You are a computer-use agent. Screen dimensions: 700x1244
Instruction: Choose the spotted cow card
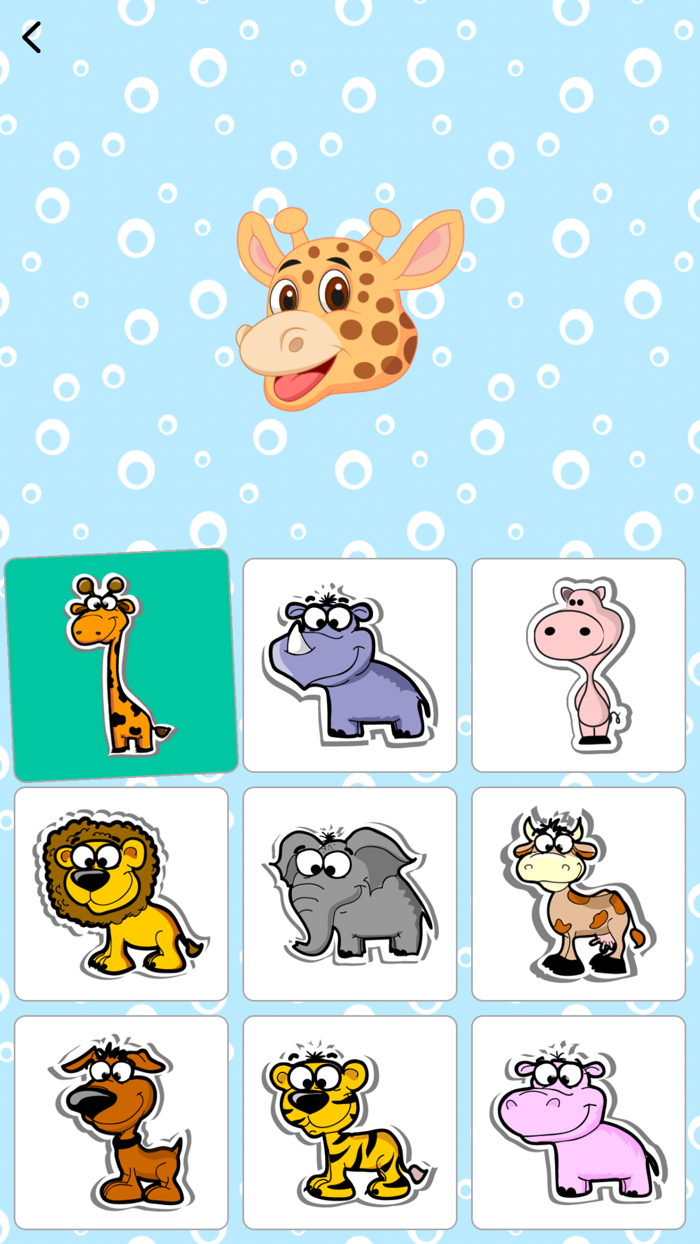coord(579,894)
